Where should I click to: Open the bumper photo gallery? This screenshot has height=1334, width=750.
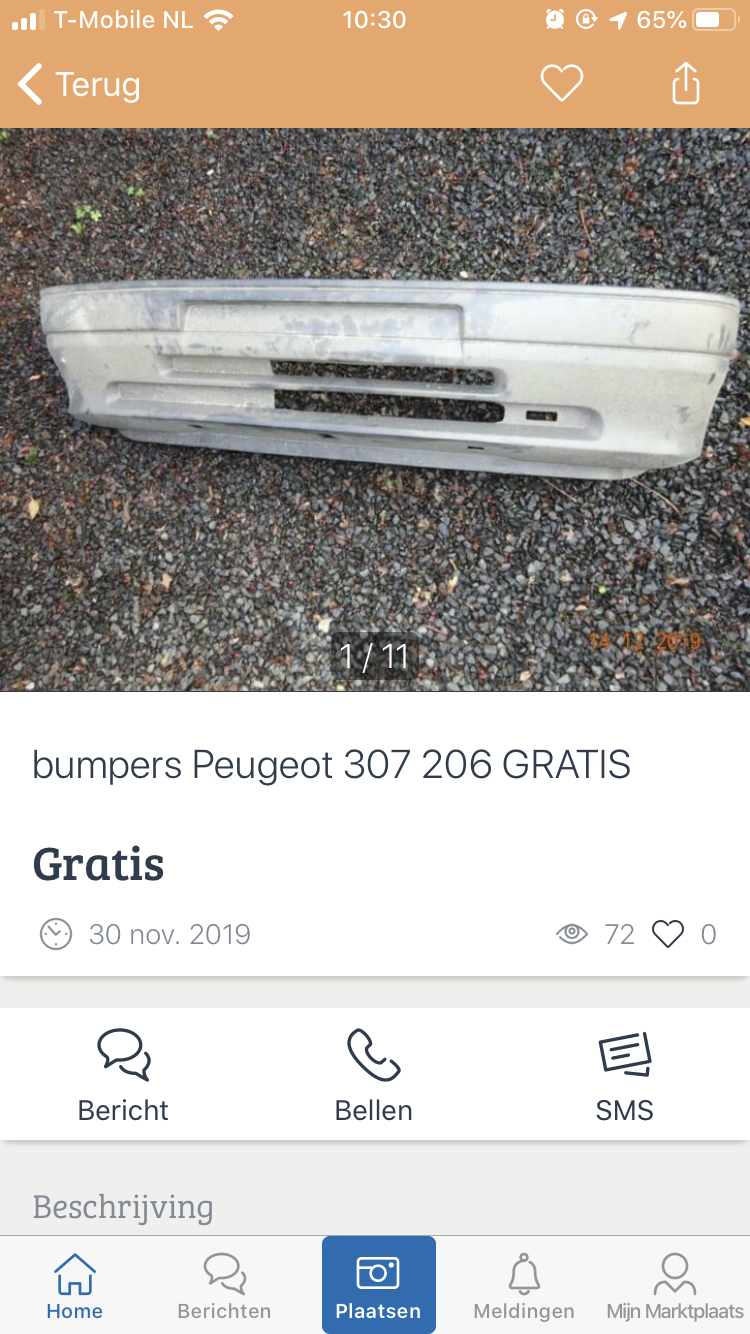[x=375, y=410]
